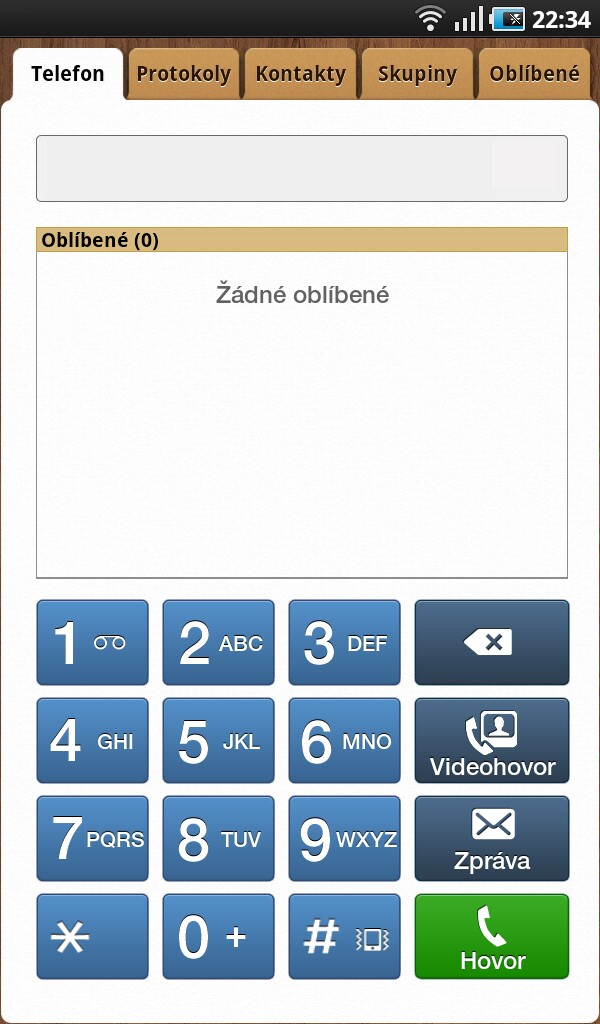
Task: Tap the hash # key
Action: 345,936
